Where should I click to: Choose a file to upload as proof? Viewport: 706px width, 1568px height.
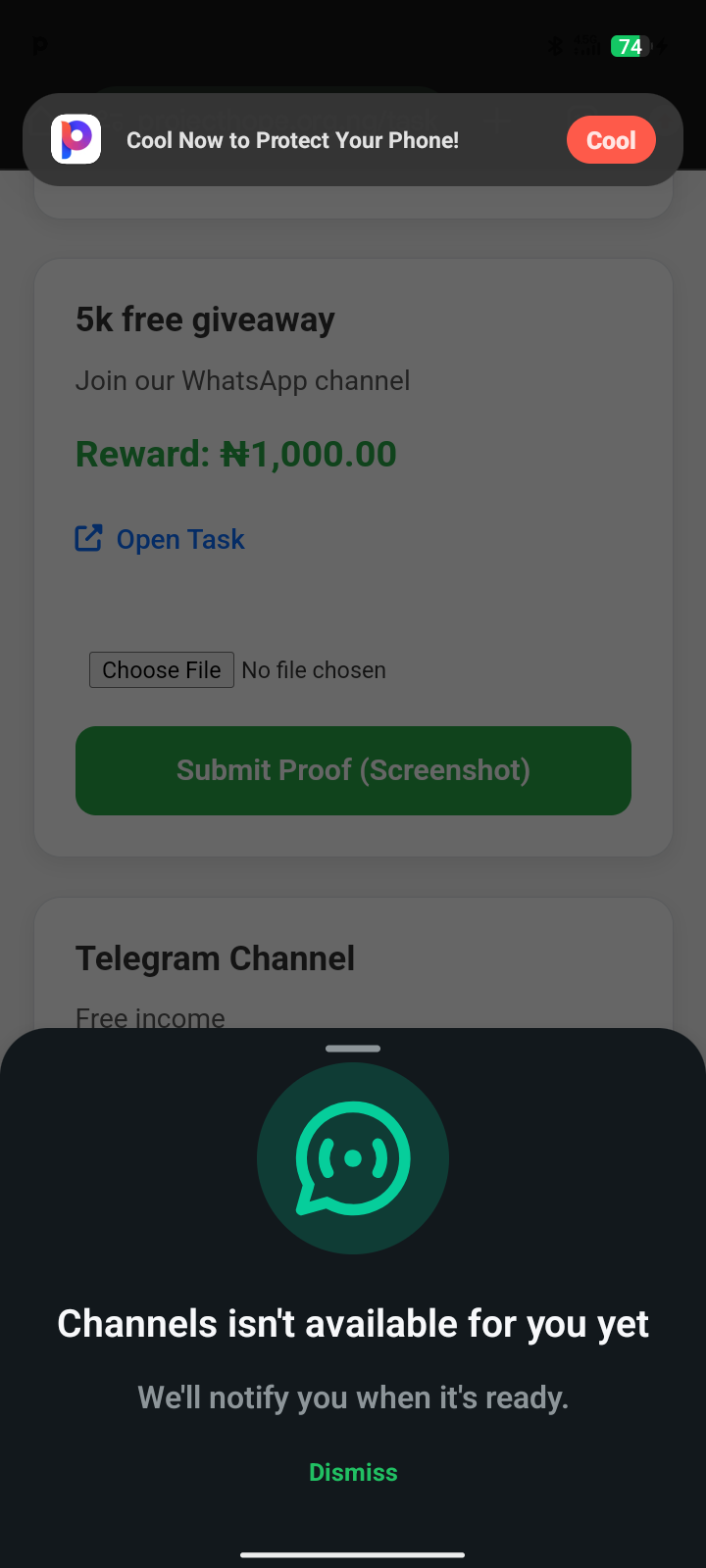click(x=162, y=670)
